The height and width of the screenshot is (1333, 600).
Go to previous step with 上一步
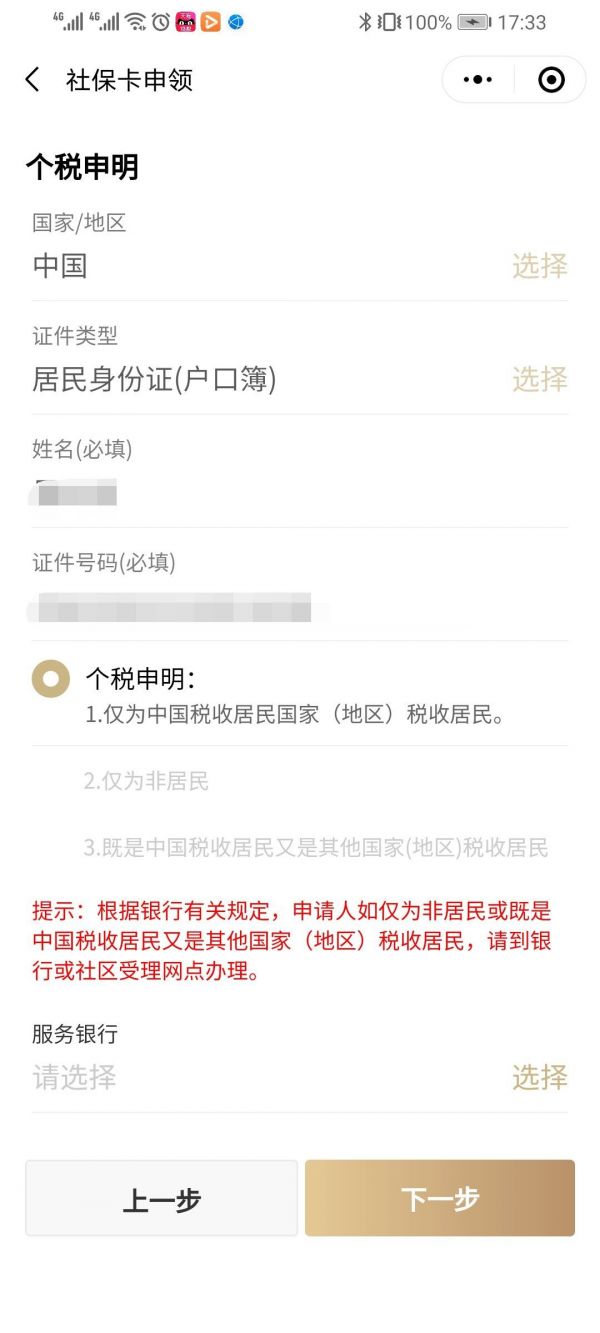[162, 1198]
